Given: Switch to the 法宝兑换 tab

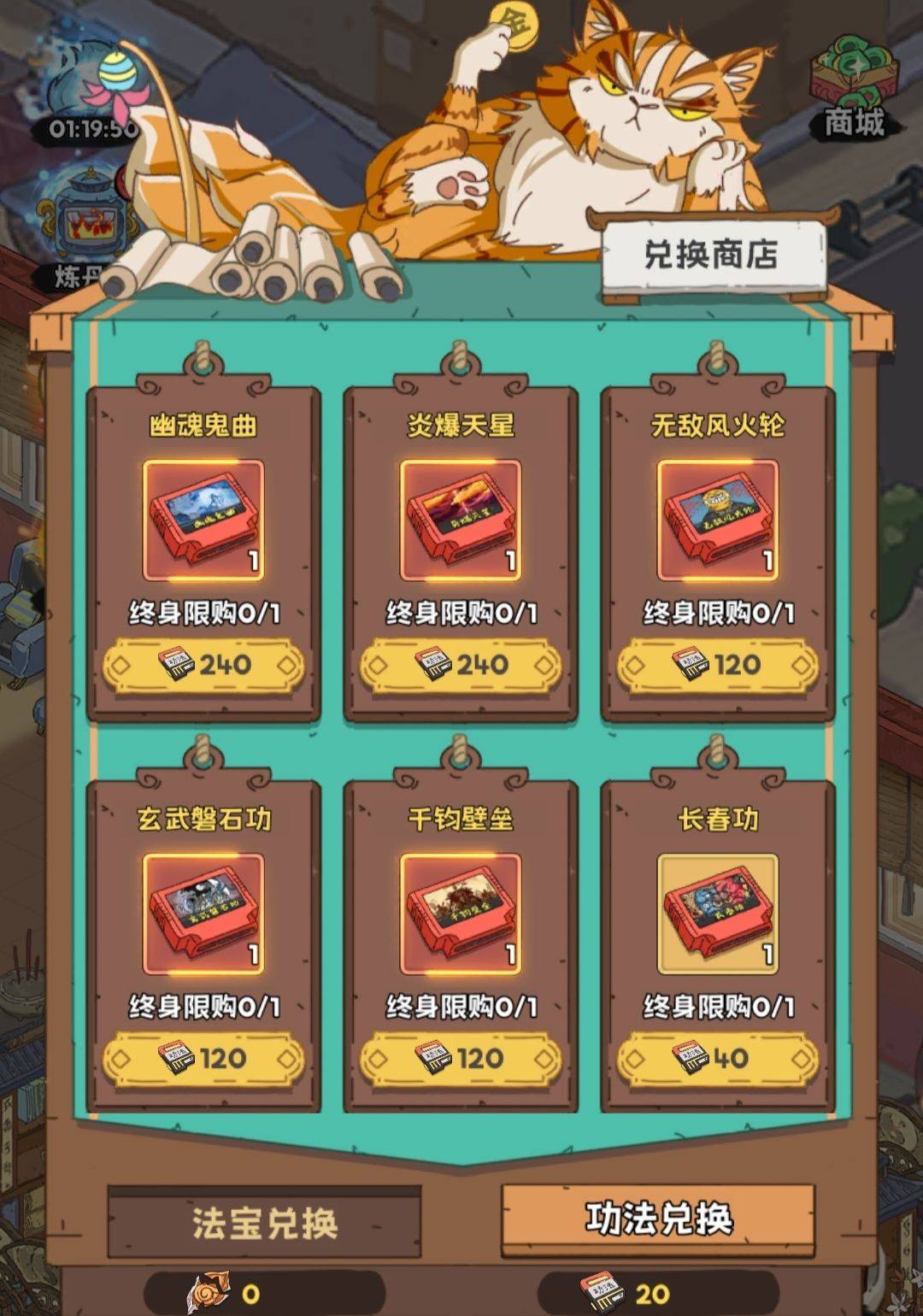Looking at the screenshot, I should pyautogui.click(x=264, y=1224).
